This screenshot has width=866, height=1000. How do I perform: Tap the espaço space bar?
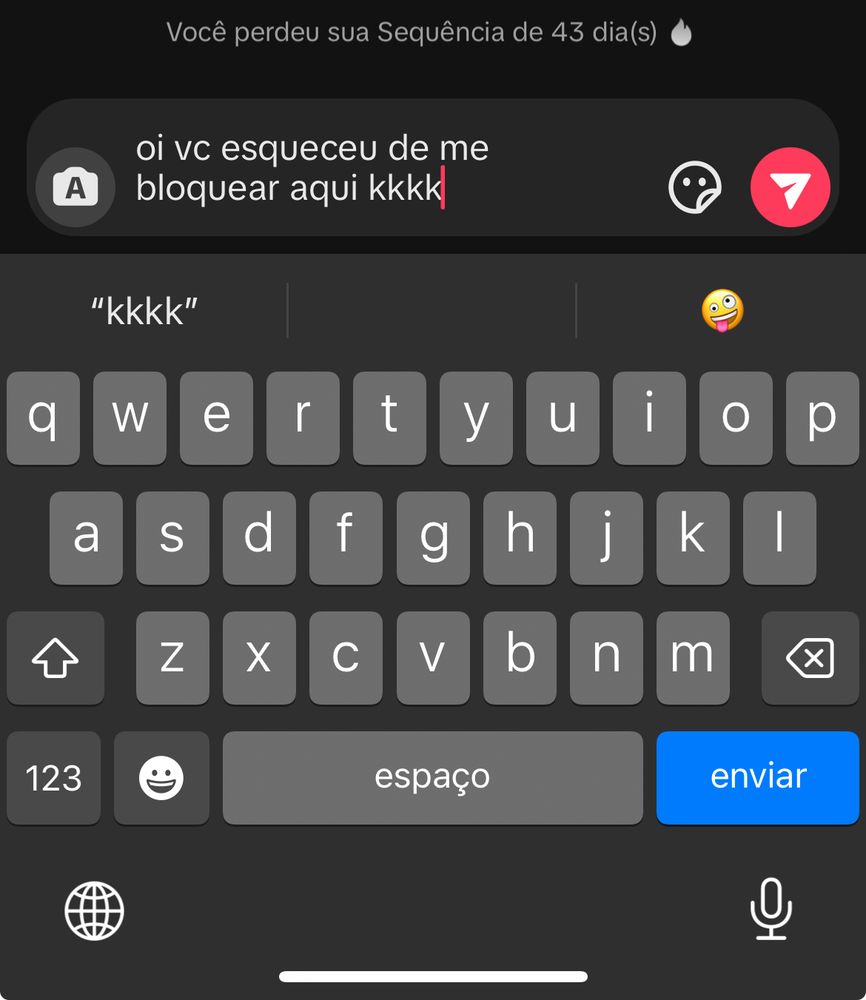click(x=432, y=777)
